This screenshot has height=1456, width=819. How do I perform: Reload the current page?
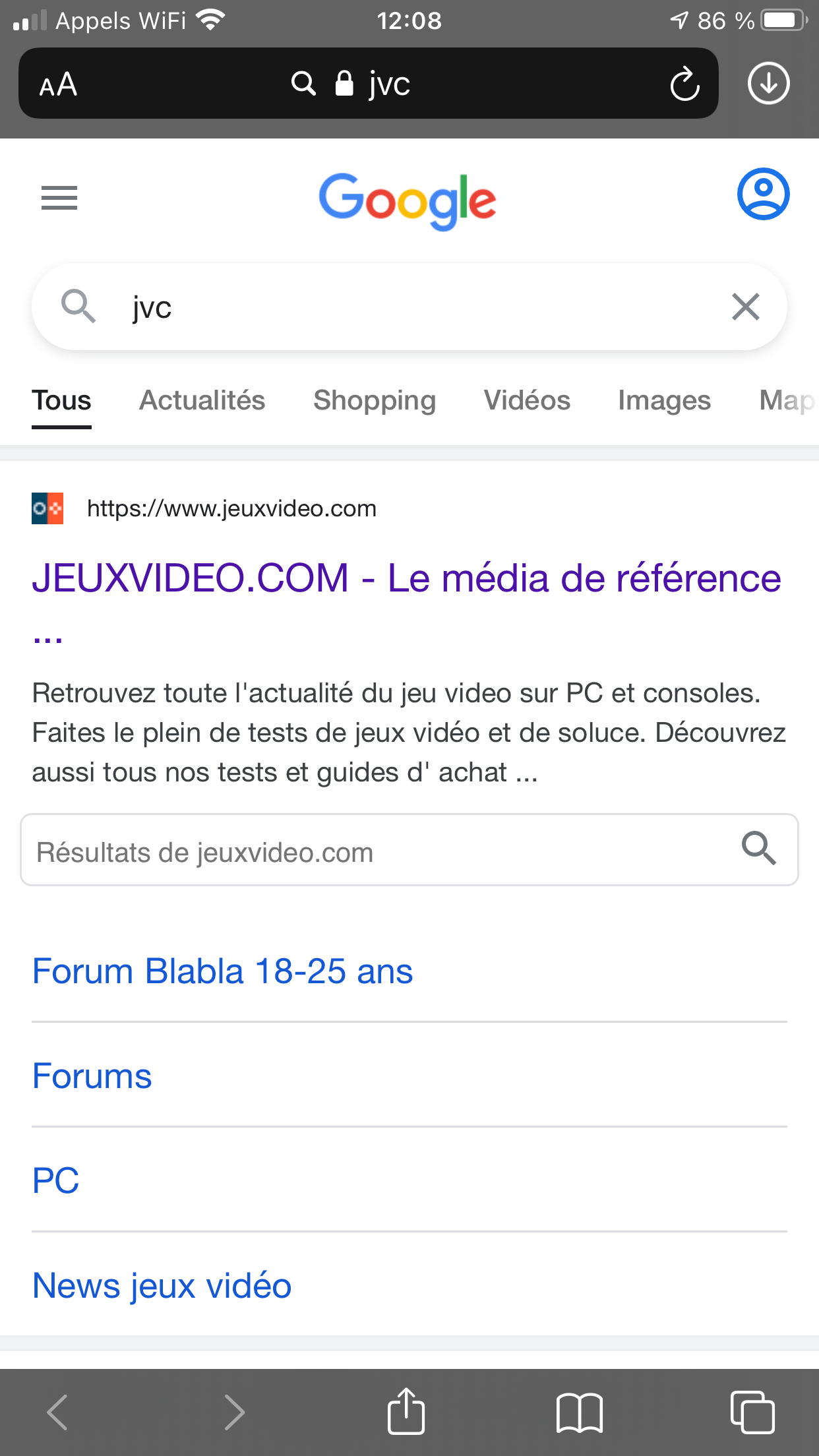coord(684,84)
